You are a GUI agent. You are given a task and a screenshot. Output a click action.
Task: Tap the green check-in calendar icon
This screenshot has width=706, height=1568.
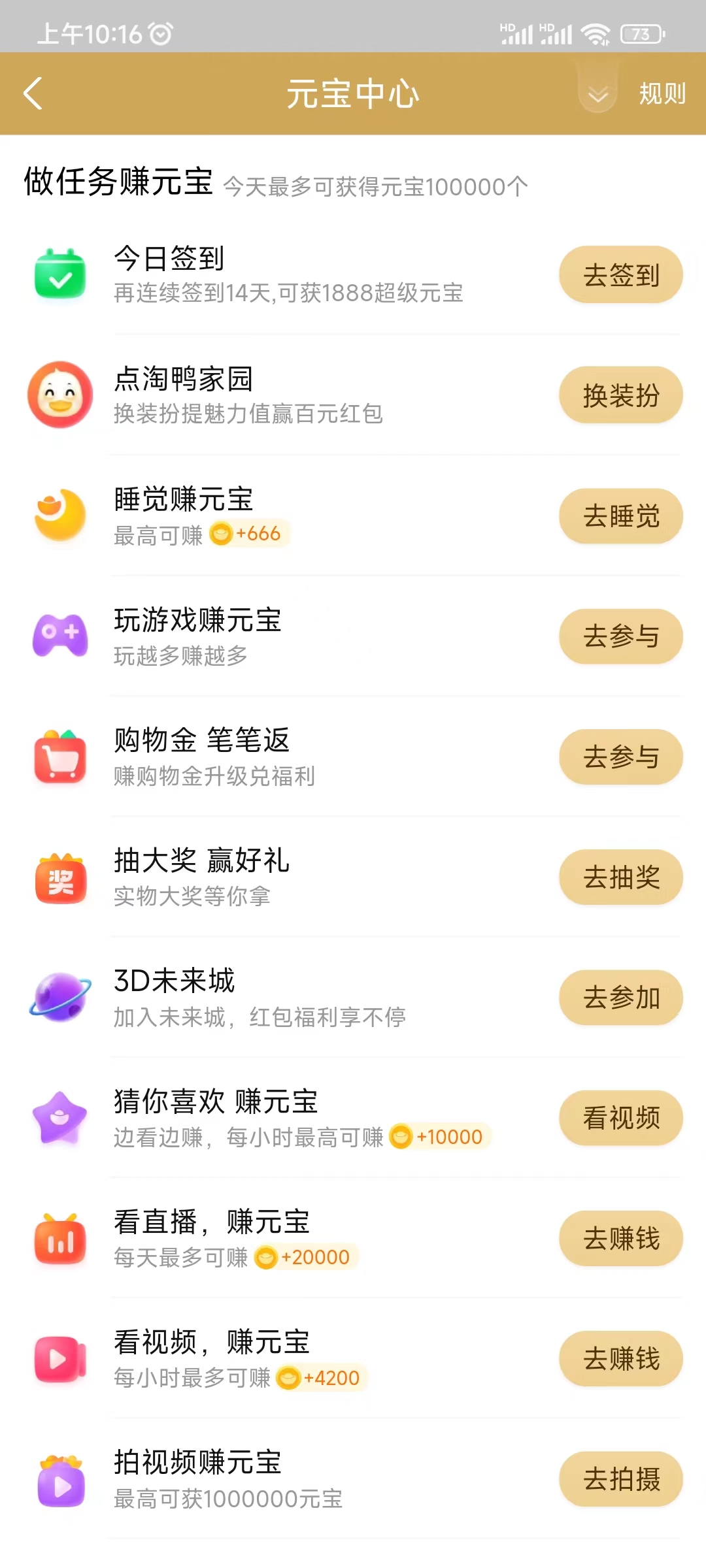59,274
